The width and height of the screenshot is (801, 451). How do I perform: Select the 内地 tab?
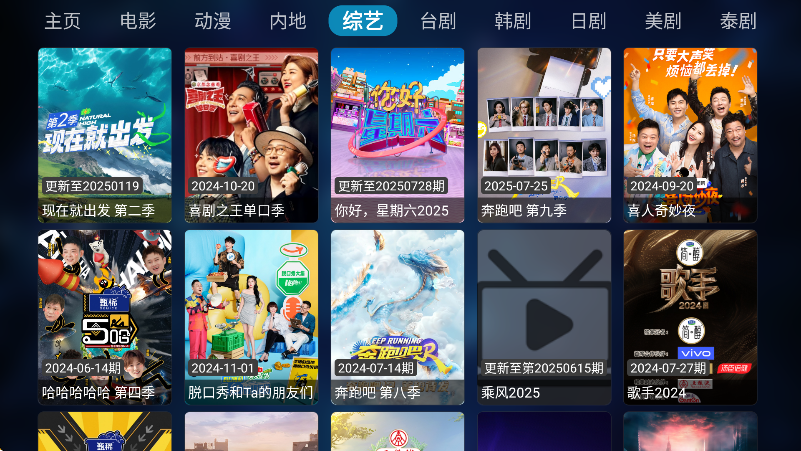pyautogui.click(x=288, y=21)
